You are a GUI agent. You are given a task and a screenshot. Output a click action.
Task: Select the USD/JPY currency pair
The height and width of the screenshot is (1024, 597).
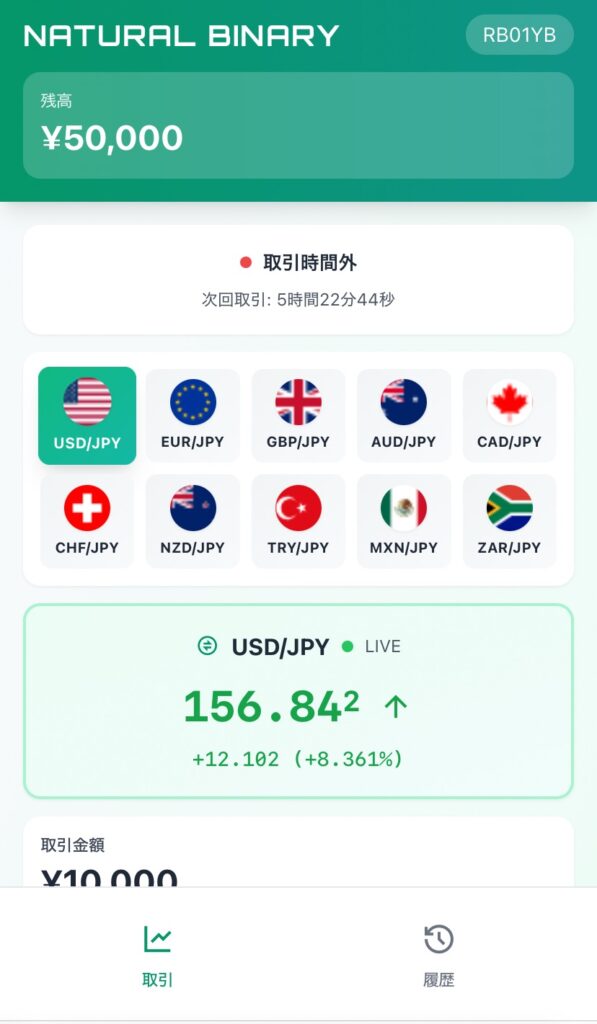pyautogui.click(x=87, y=415)
